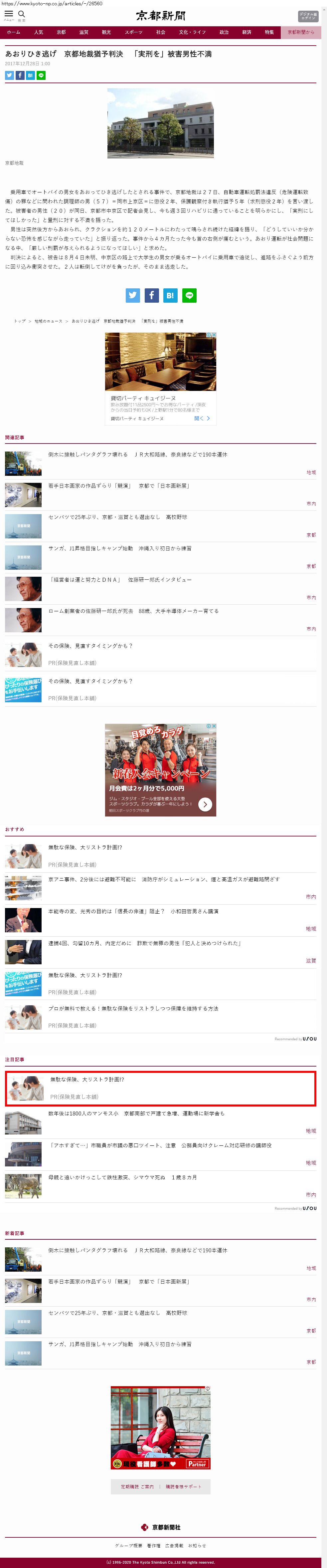The image size is (327, 1568).
Task: Switch to the 滋賀 tab
Action: (83, 32)
